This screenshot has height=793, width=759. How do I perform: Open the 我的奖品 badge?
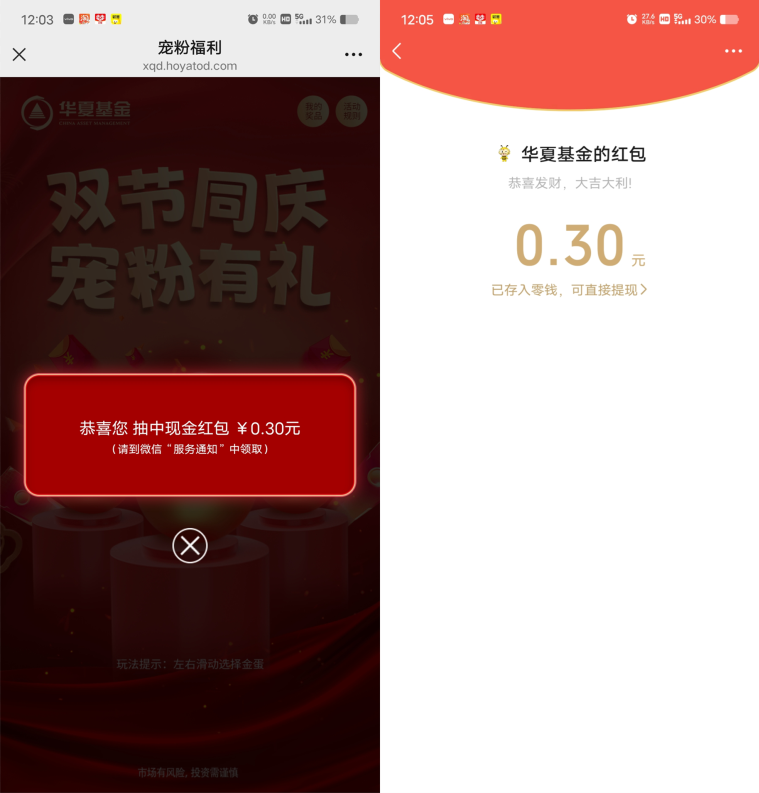[313, 112]
